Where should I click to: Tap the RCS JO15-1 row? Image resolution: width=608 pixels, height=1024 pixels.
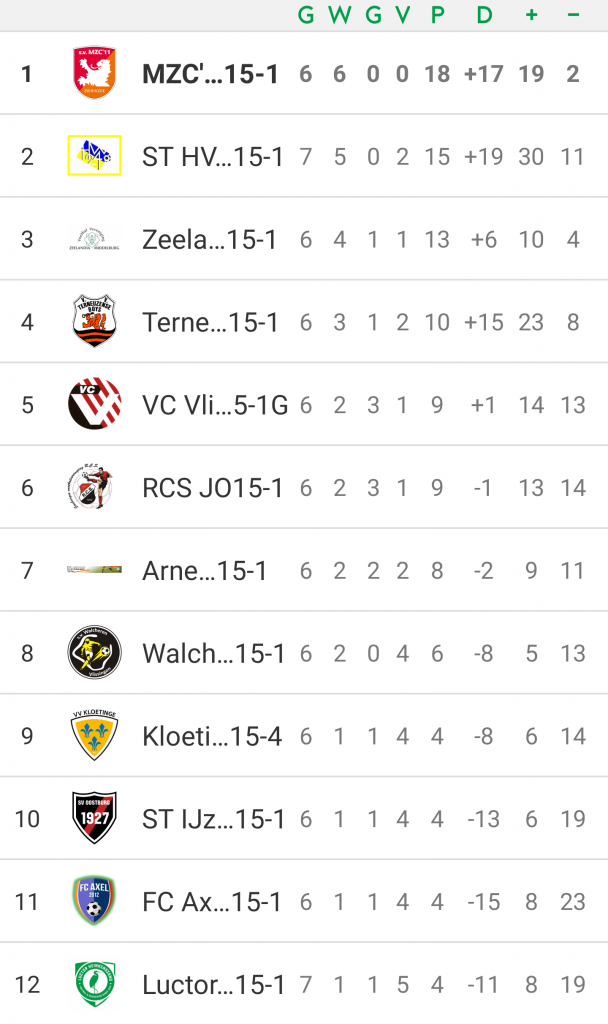pos(304,487)
